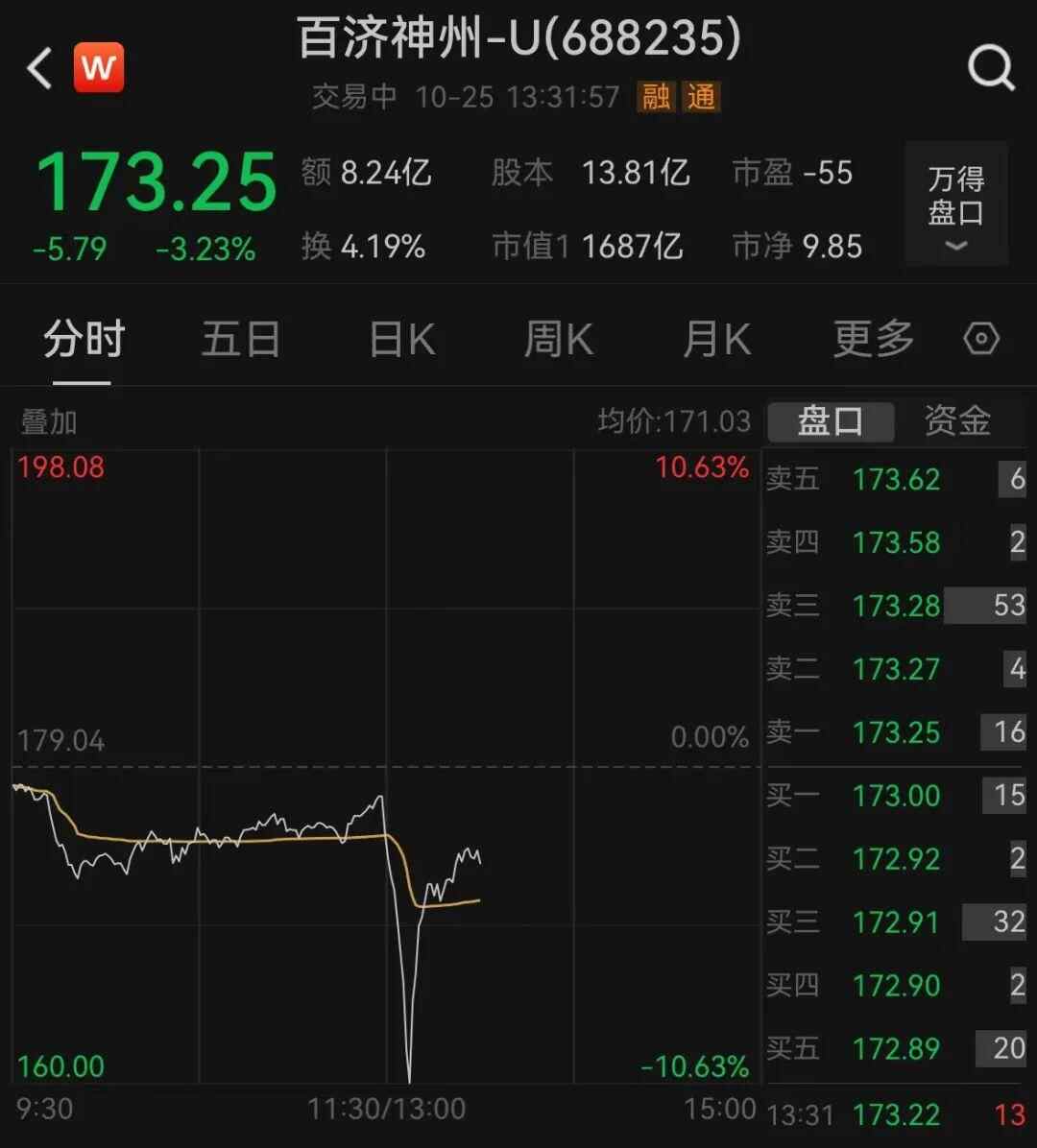Open chart settings hexagon icon
Viewport: 1037px width, 1148px height.
tap(981, 340)
